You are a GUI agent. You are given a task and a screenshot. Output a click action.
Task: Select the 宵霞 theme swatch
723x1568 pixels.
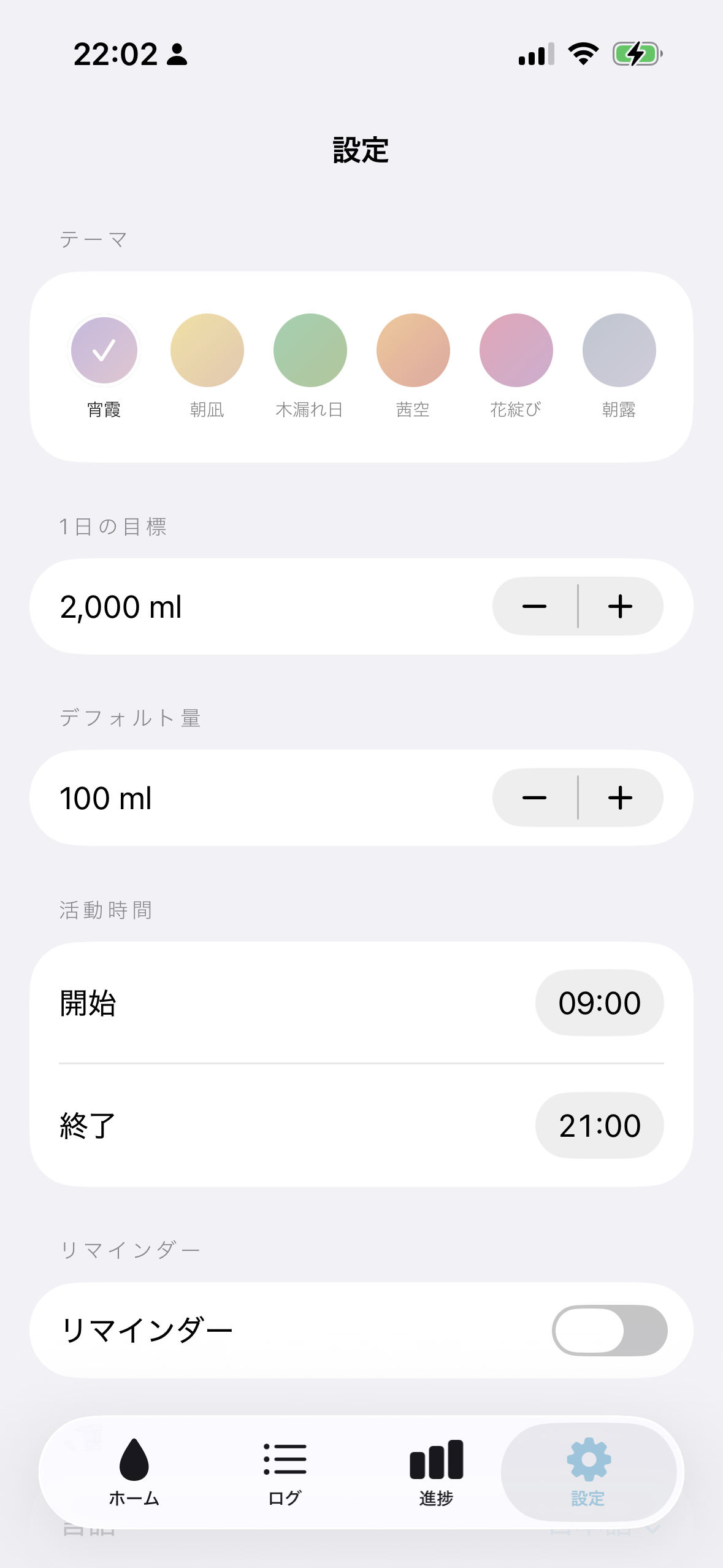(x=104, y=350)
